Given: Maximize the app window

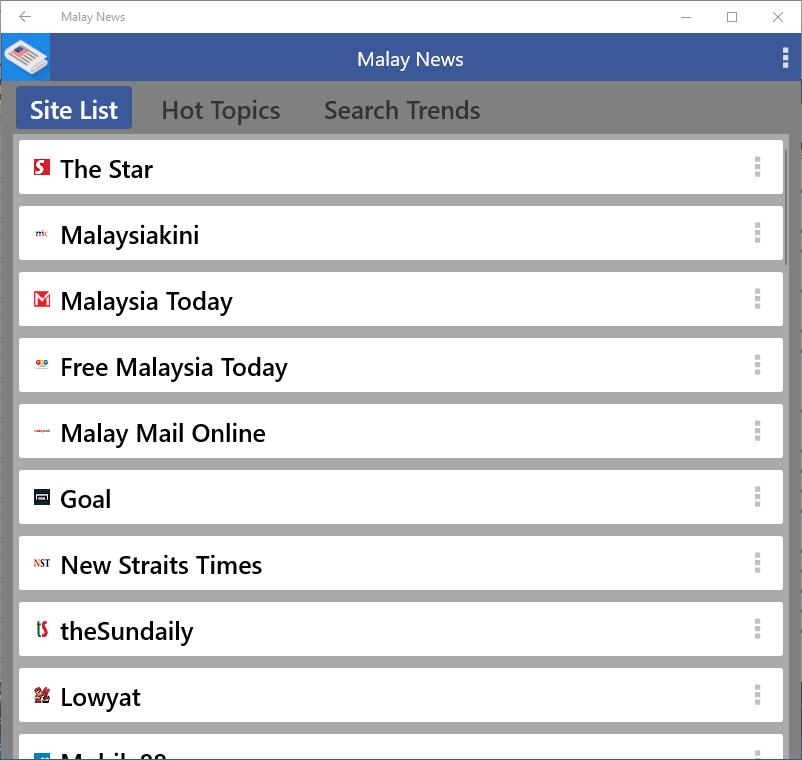Looking at the screenshot, I should pyautogui.click(x=732, y=17).
